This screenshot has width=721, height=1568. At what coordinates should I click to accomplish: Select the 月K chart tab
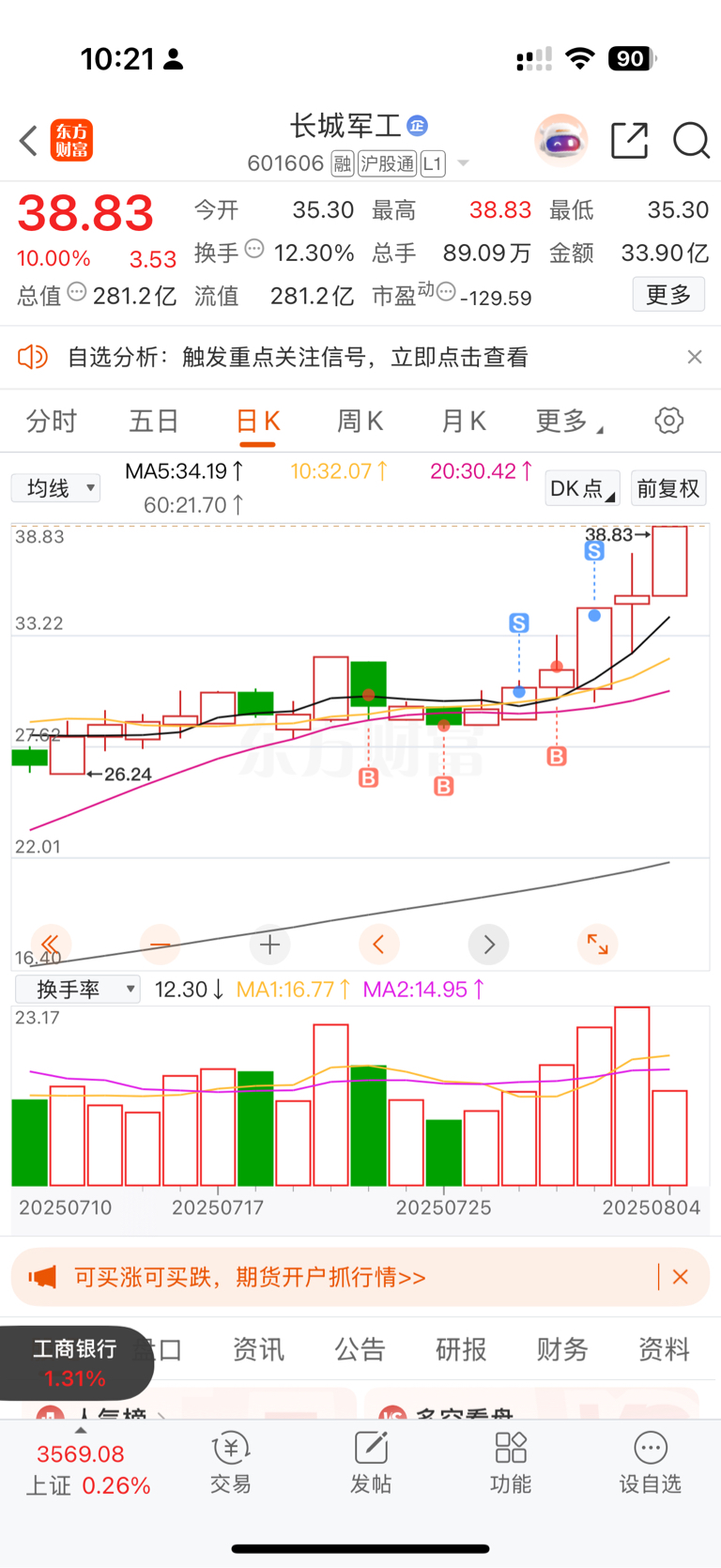464,421
